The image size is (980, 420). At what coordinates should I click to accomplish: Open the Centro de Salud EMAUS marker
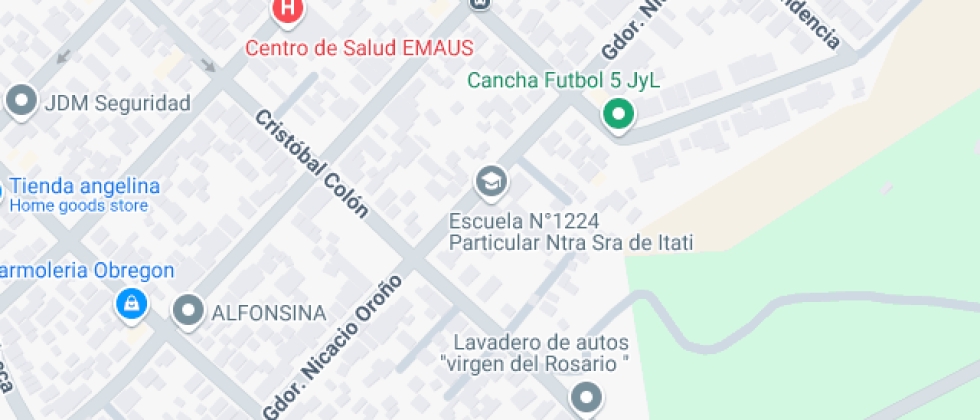pos(288,10)
